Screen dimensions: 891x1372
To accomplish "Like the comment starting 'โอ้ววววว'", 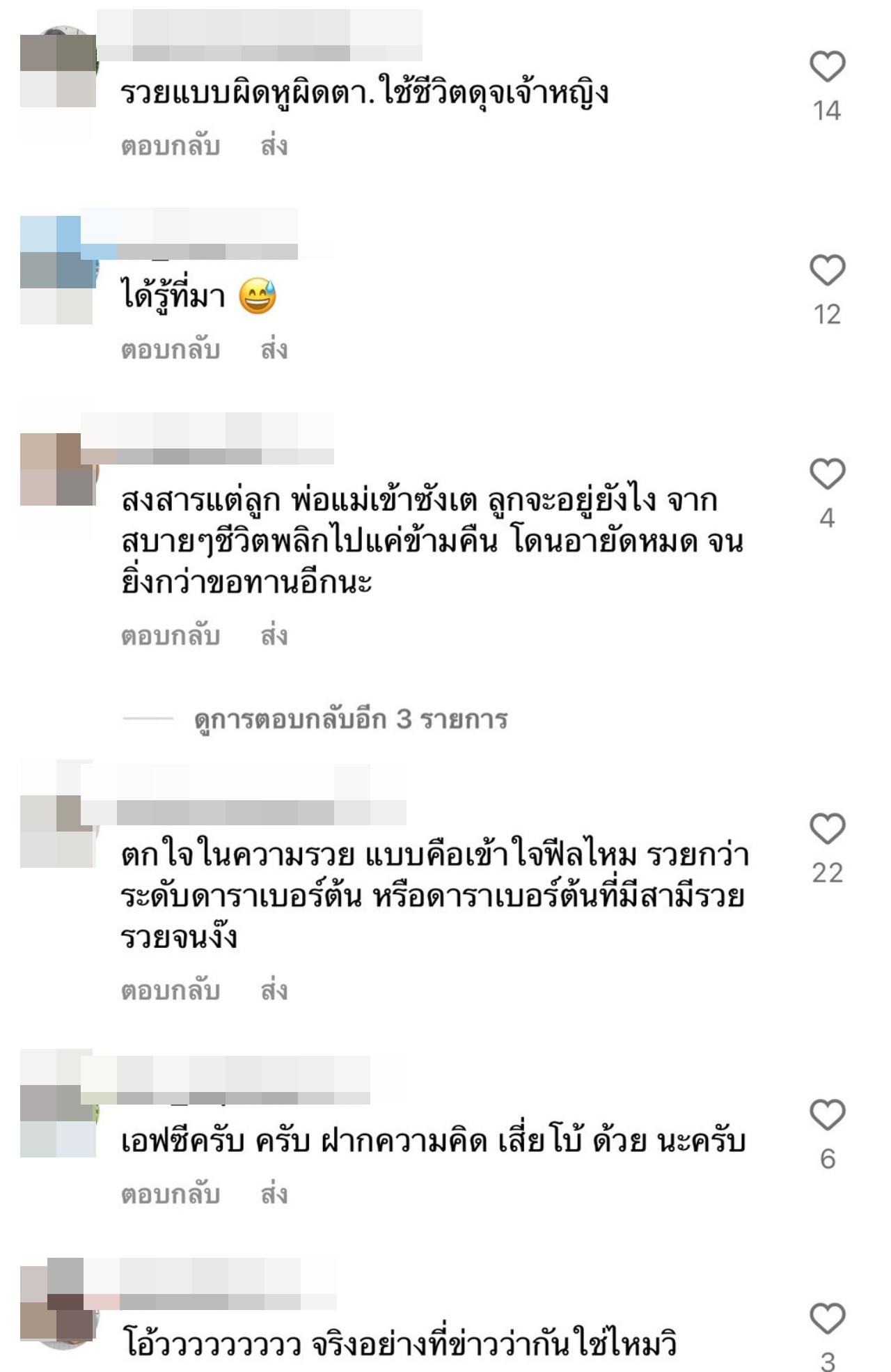I will pyautogui.click(x=827, y=1319).
